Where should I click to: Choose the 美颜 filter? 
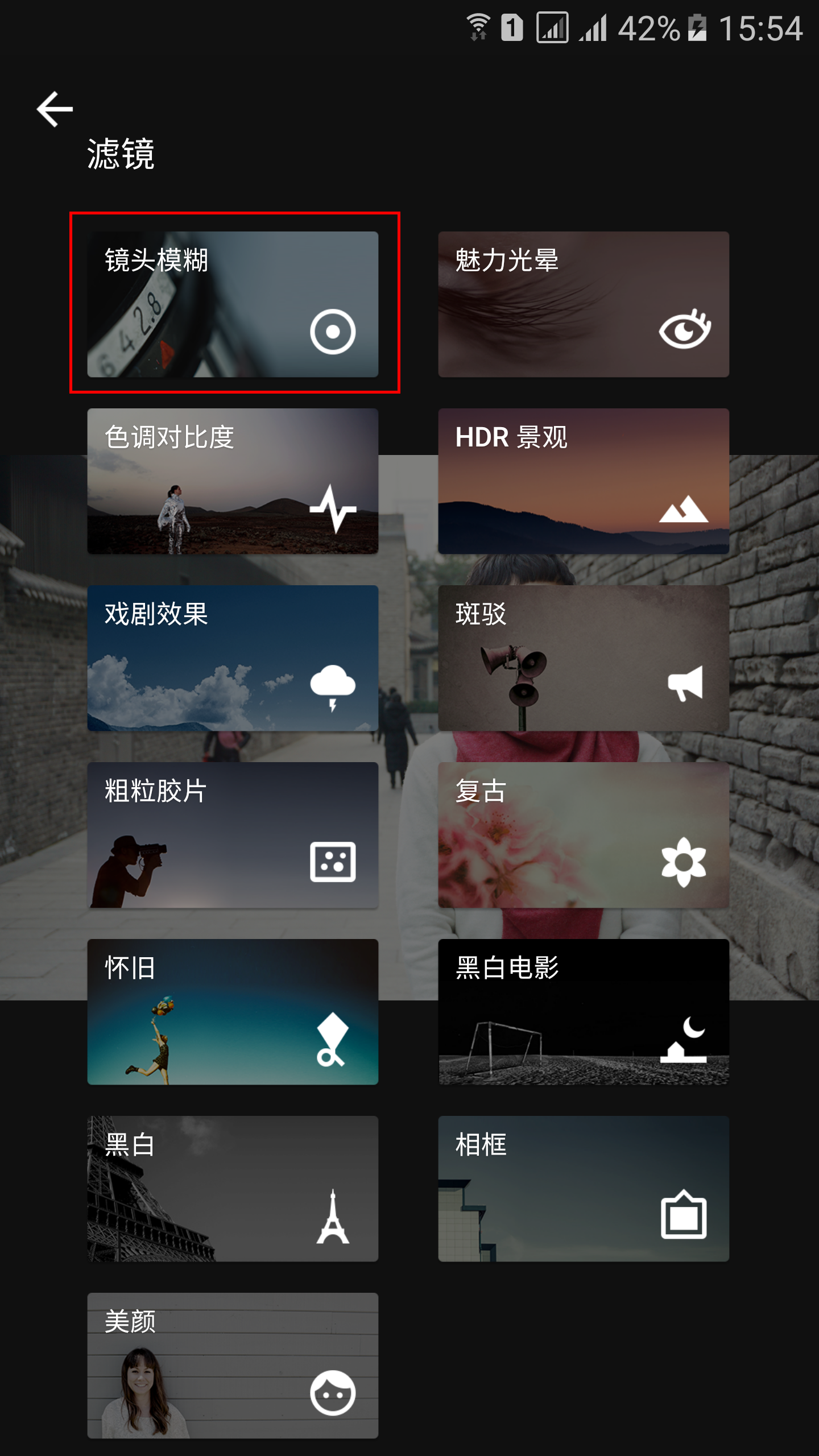pyautogui.click(x=233, y=1365)
